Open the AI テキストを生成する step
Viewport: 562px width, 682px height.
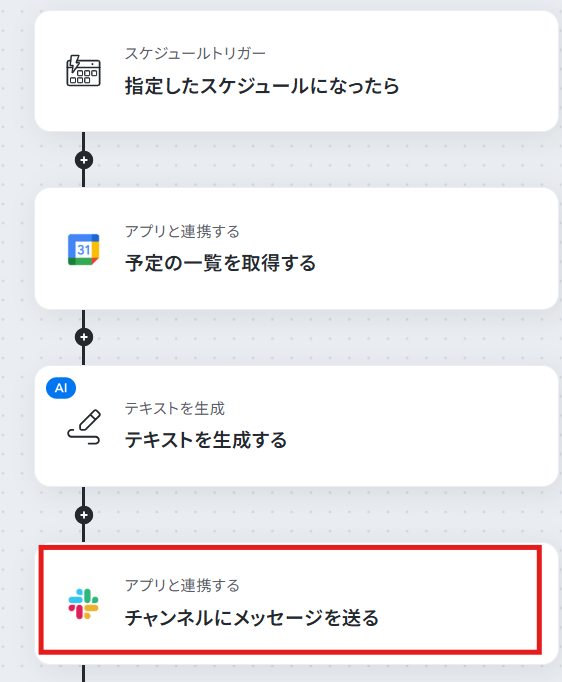click(296, 426)
